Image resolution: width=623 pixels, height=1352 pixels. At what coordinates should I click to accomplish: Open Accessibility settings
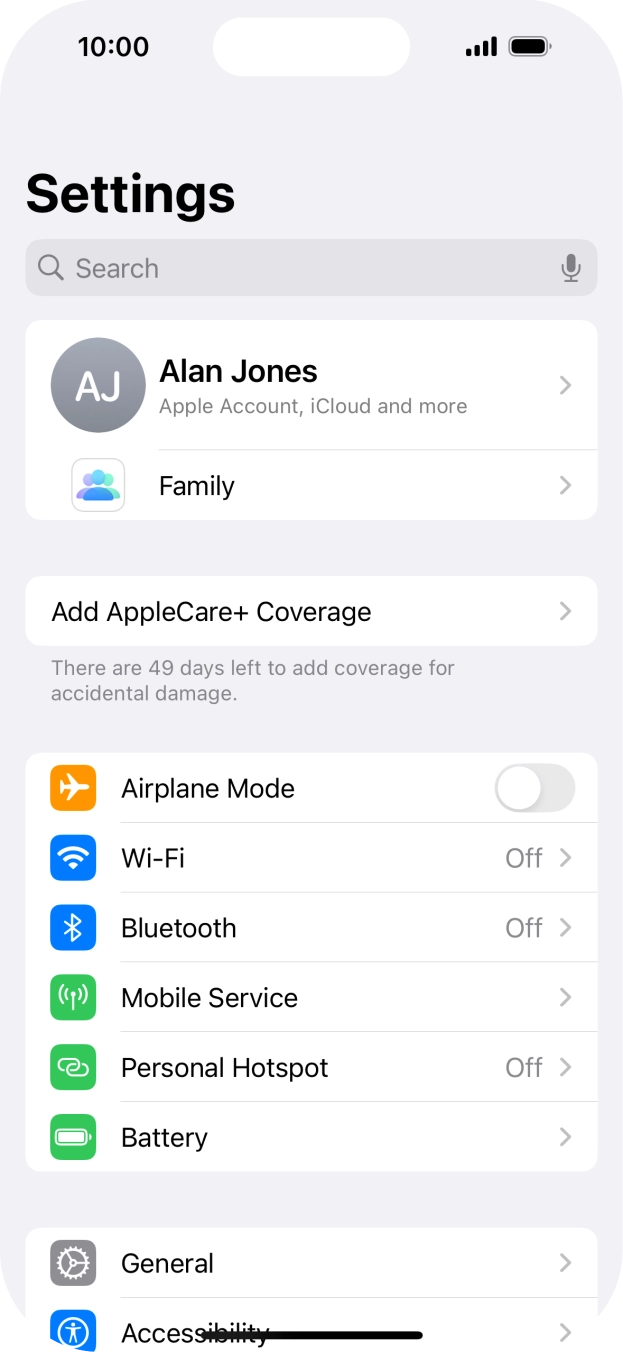coord(311,1325)
